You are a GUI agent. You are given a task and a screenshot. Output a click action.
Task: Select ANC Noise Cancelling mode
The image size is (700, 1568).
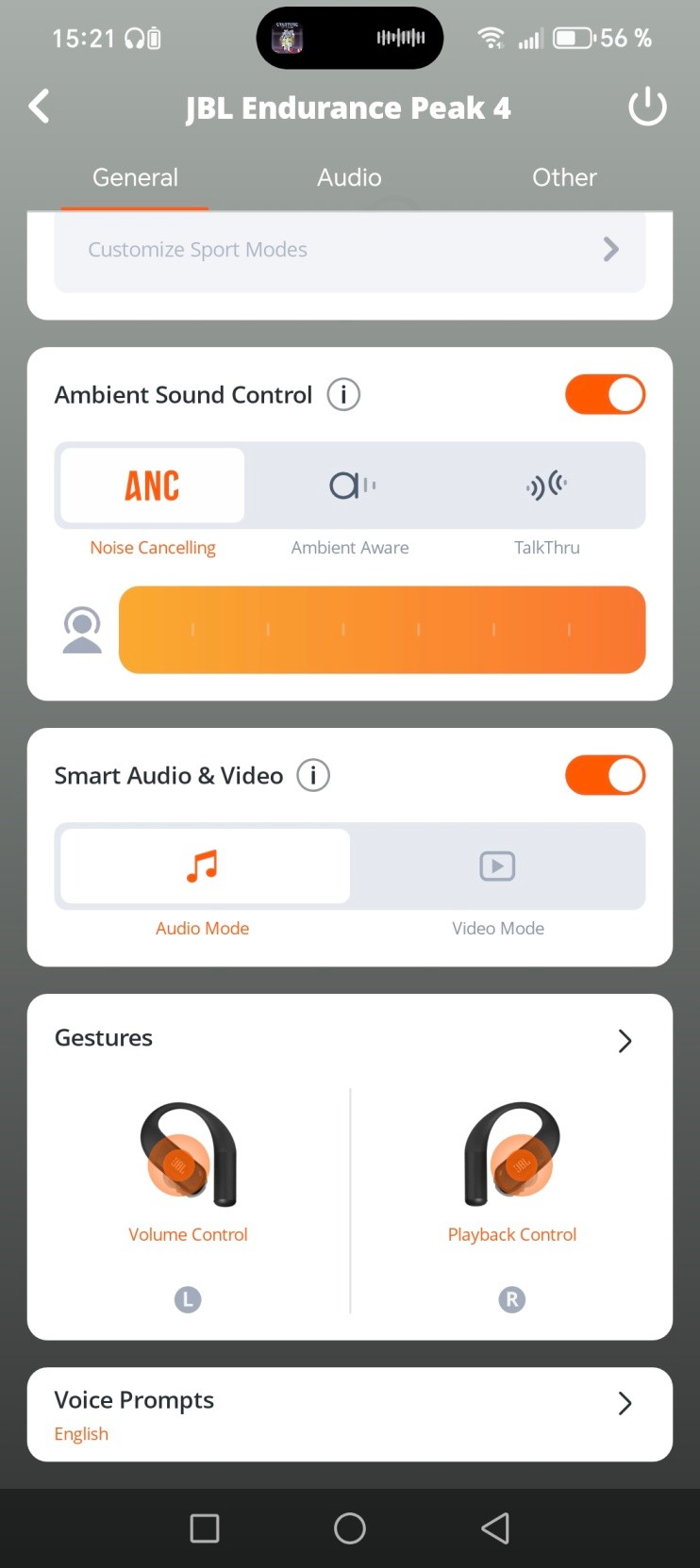point(153,487)
